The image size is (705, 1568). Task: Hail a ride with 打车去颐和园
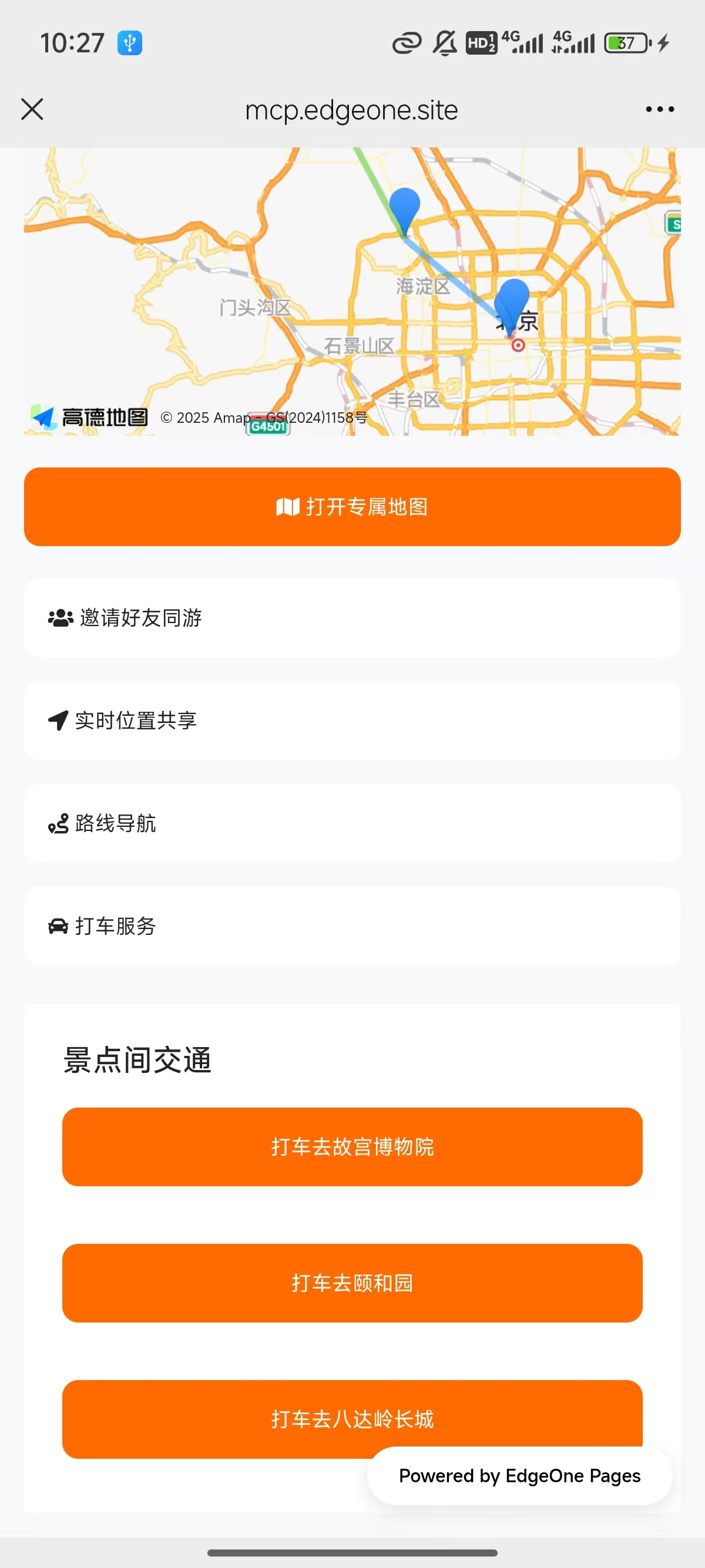click(x=352, y=1283)
